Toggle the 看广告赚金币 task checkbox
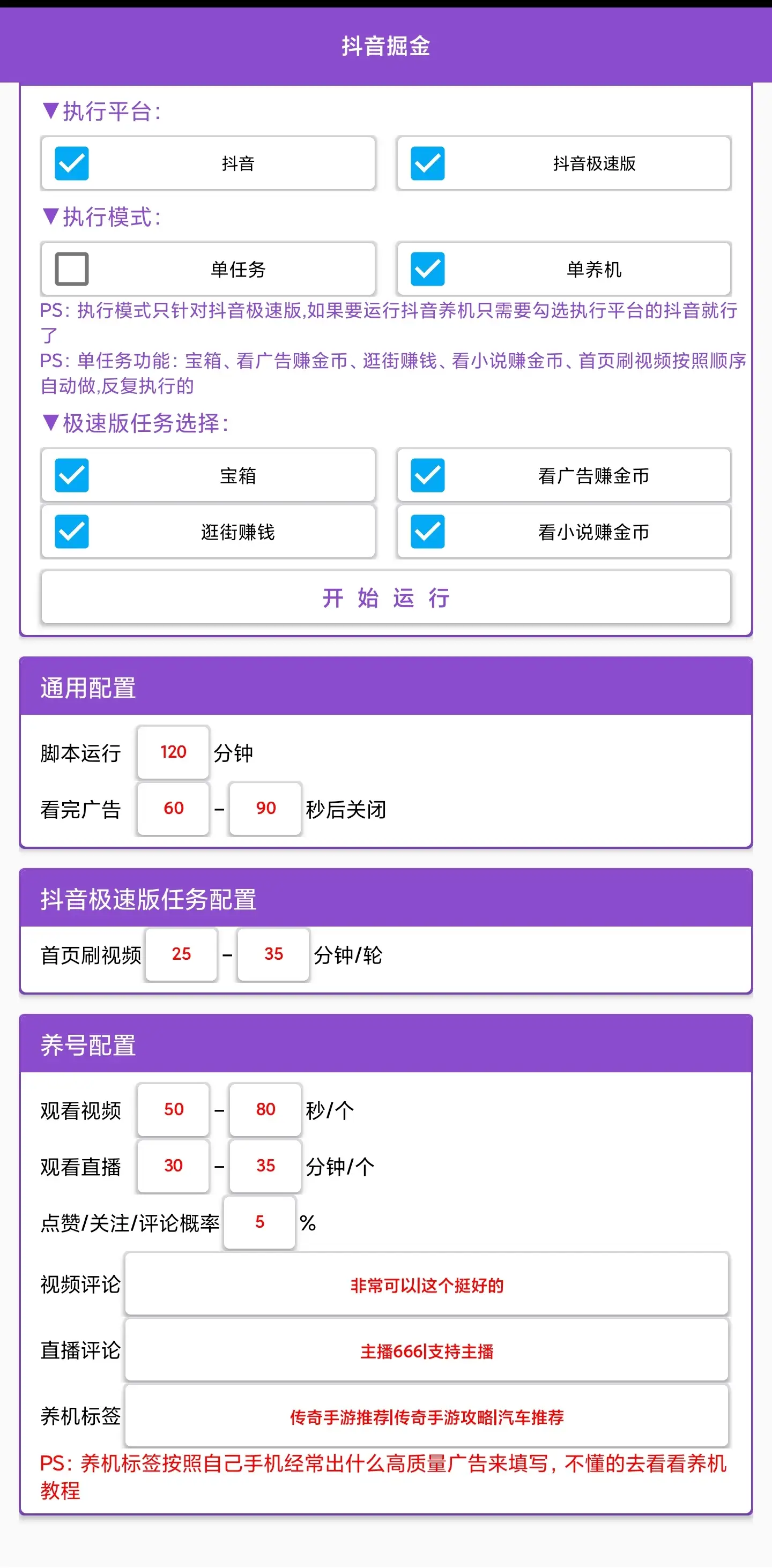This screenshot has width=772, height=1568. (427, 475)
